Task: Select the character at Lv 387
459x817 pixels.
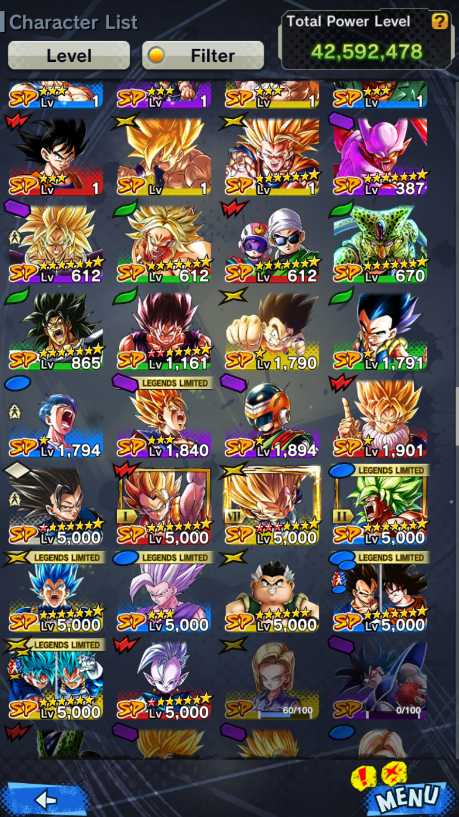Action: (379, 157)
